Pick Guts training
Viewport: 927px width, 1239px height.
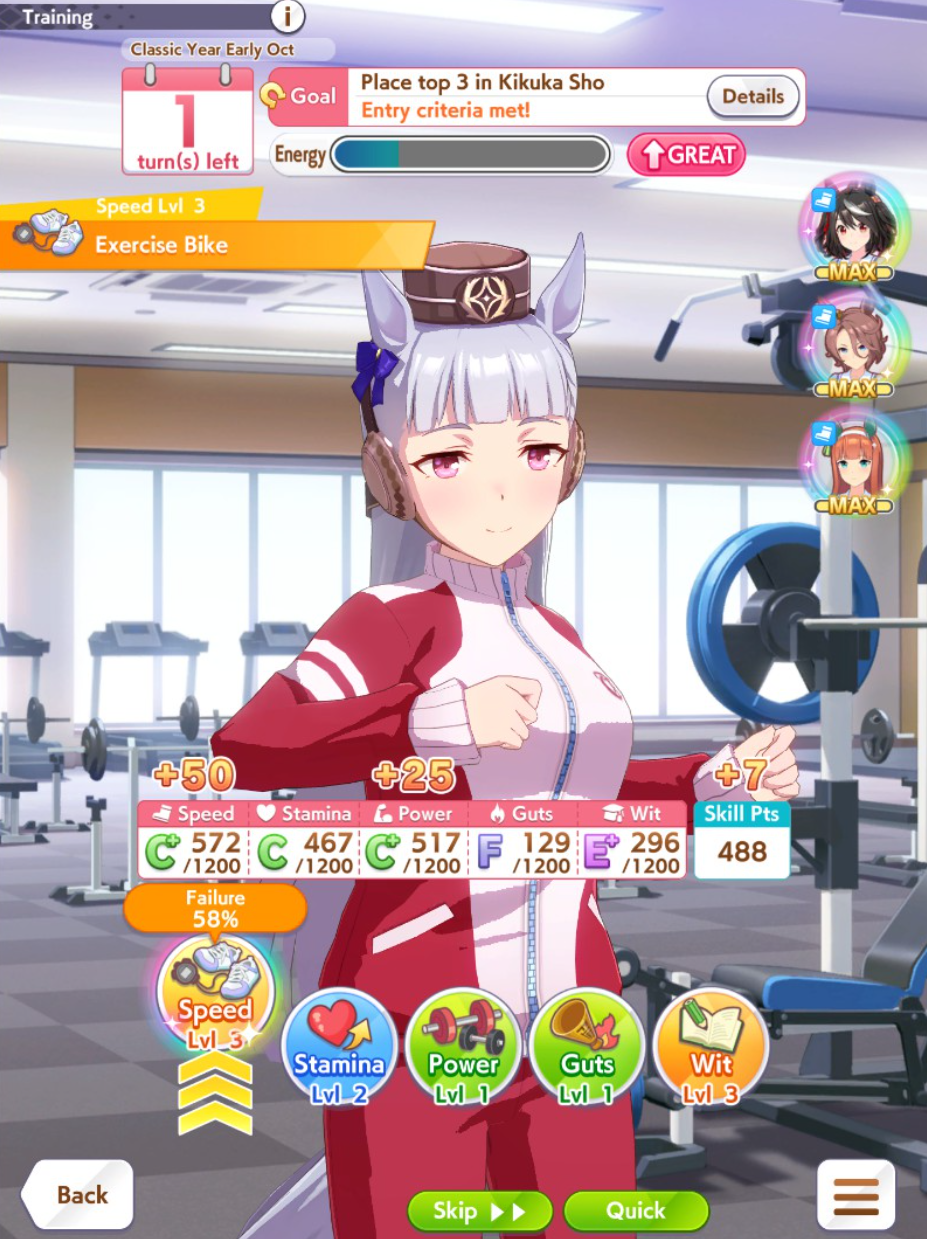(587, 1047)
